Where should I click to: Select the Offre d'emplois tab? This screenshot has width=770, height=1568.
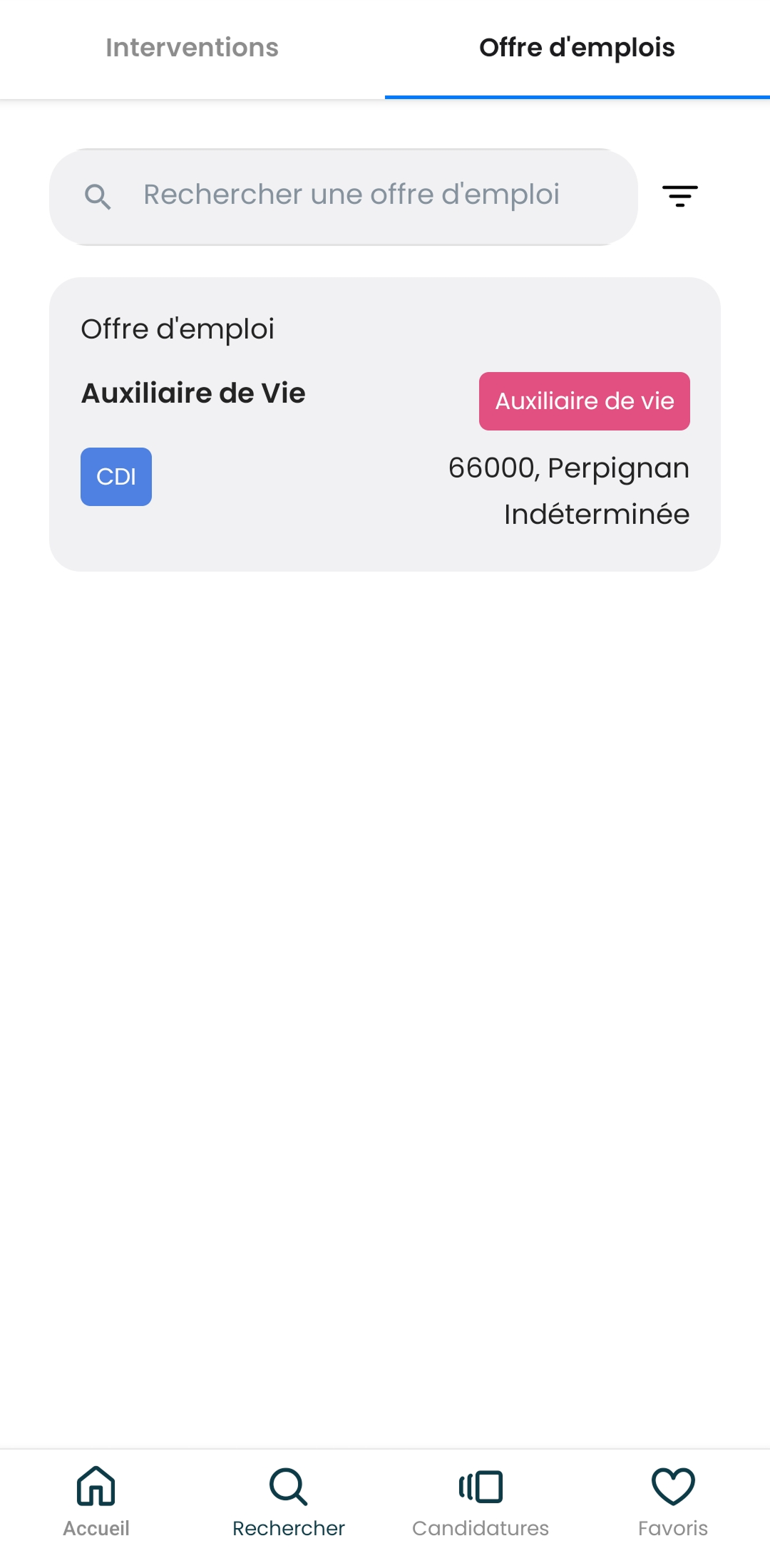[577, 48]
